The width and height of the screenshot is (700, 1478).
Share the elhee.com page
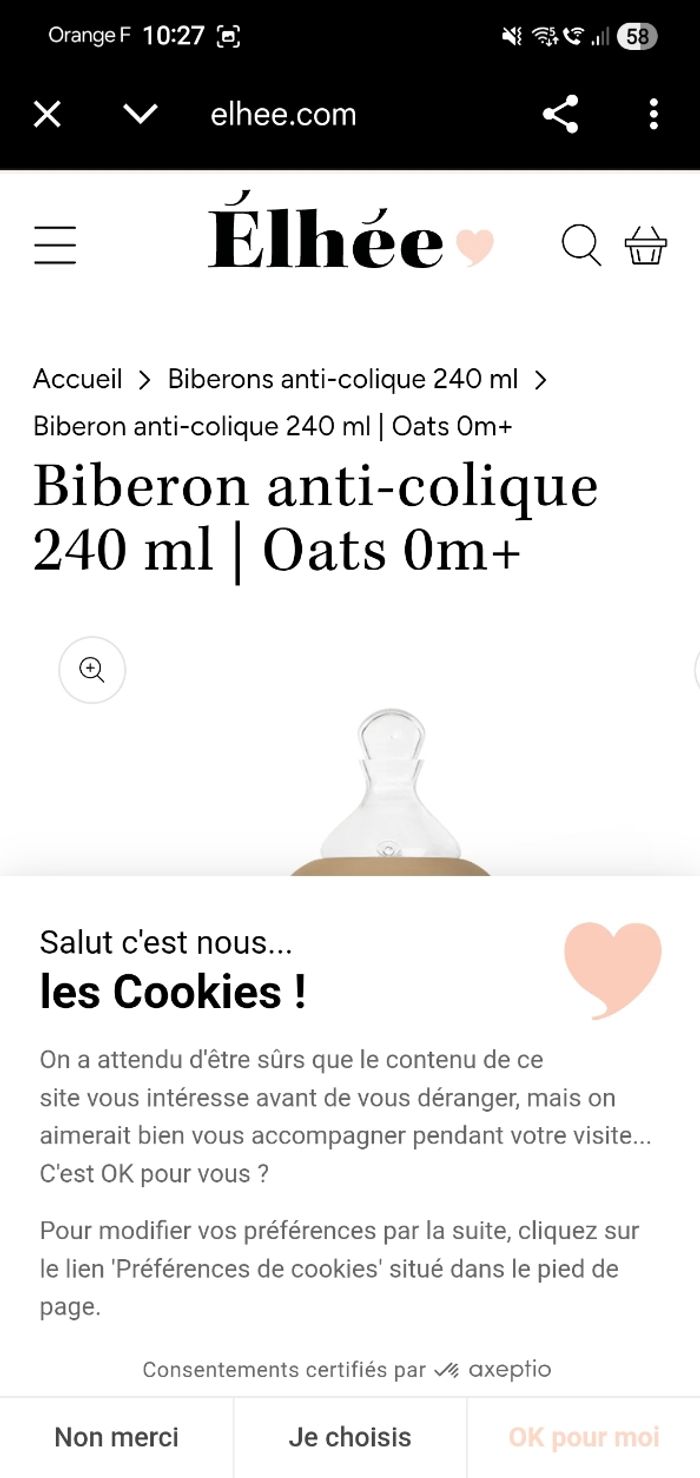point(560,115)
